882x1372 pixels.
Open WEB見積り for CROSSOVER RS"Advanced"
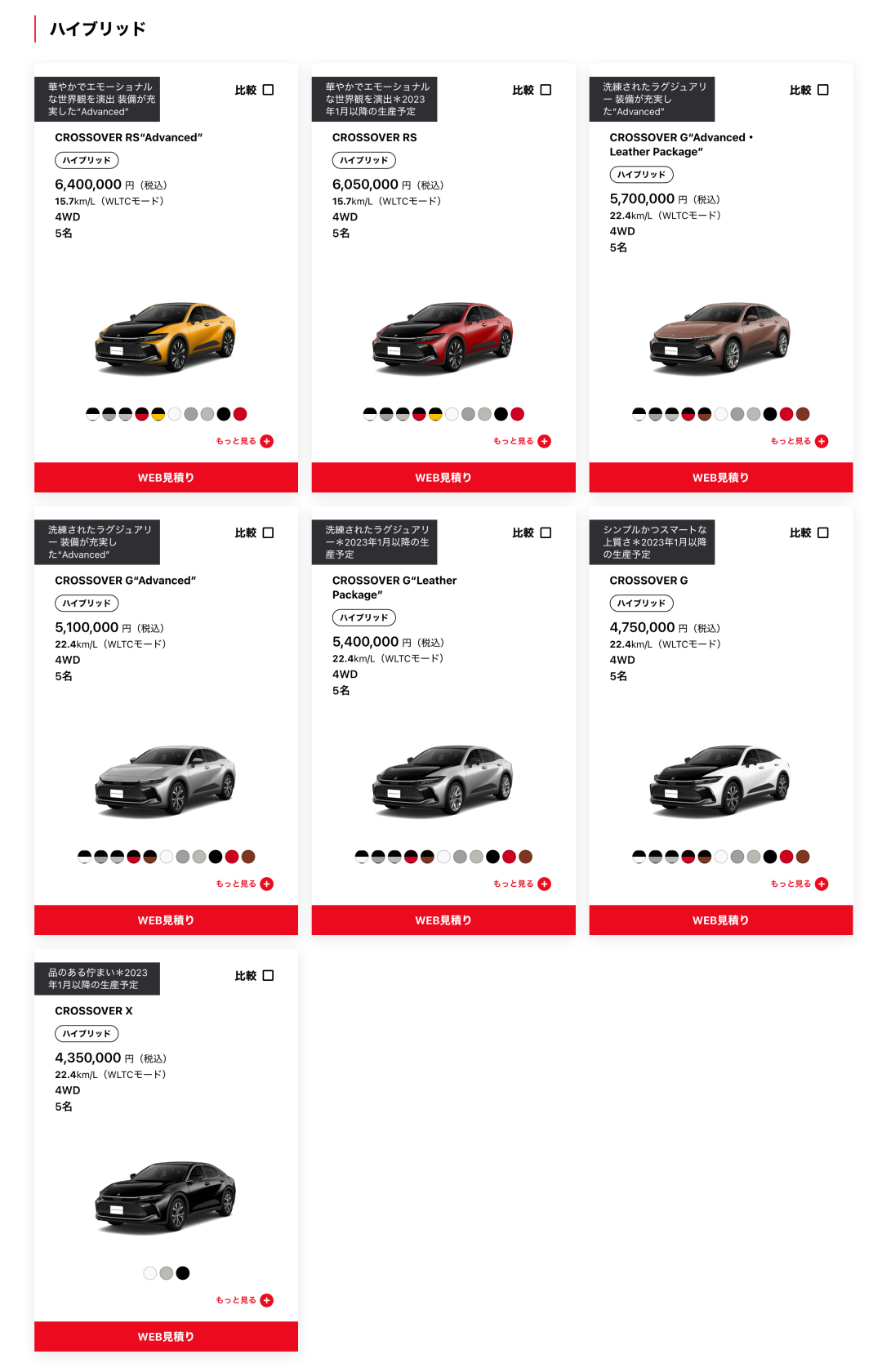tap(166, 478)
